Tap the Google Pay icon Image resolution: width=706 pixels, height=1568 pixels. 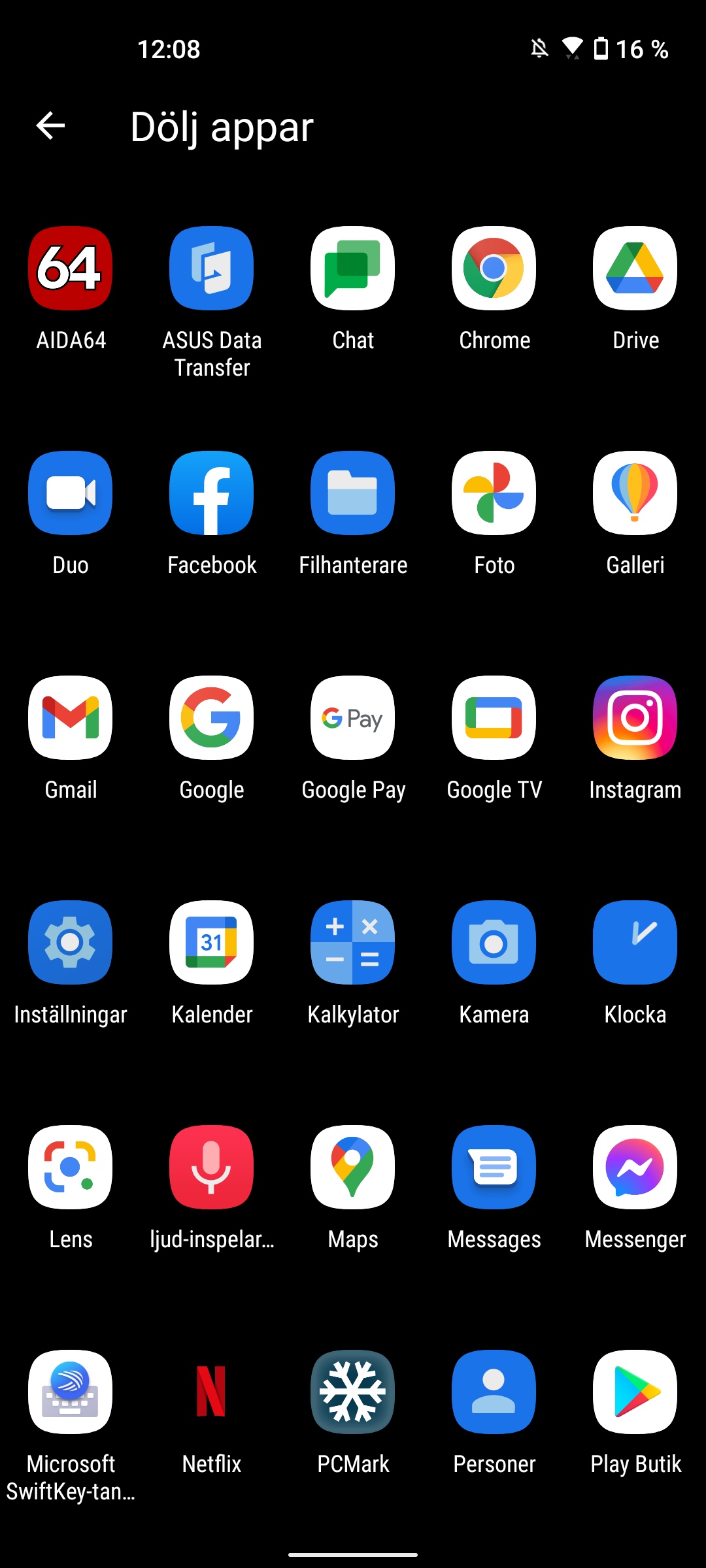coord(353,717)
